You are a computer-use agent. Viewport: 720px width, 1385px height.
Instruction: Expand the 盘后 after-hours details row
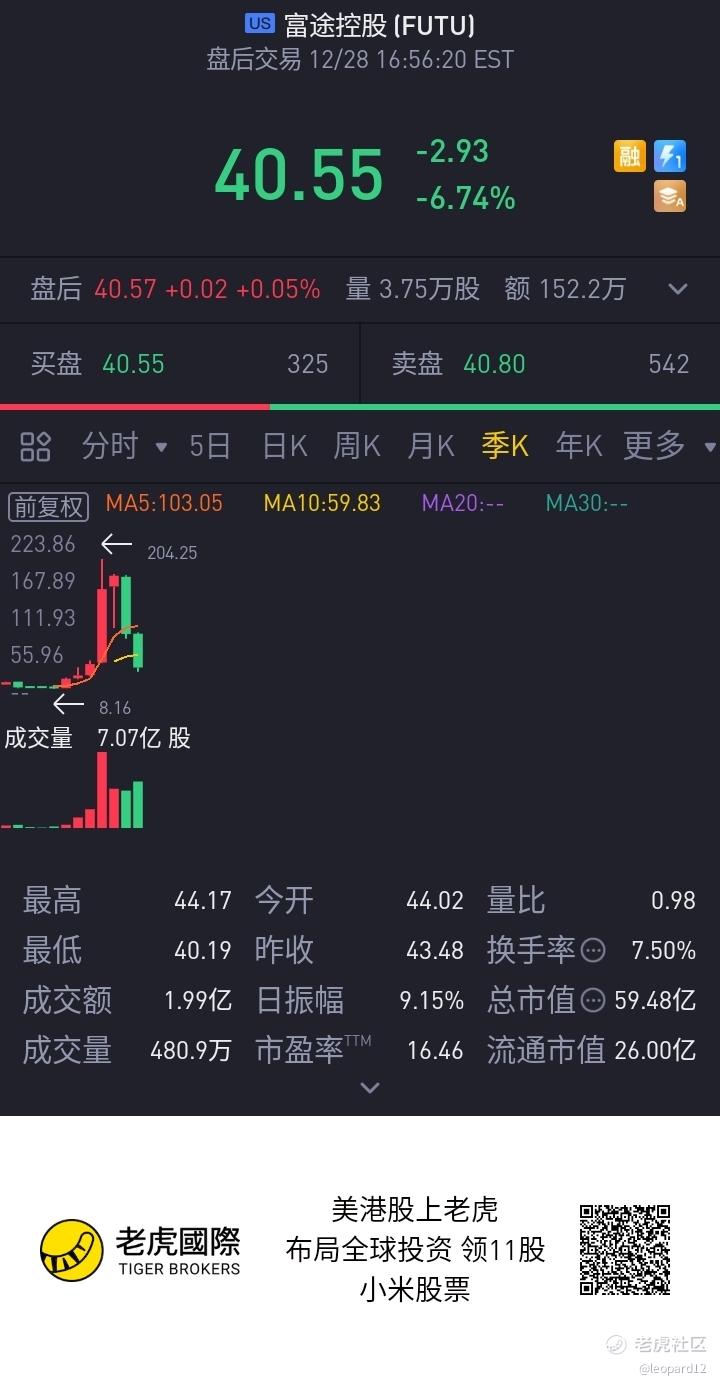(x=678, y=289)
